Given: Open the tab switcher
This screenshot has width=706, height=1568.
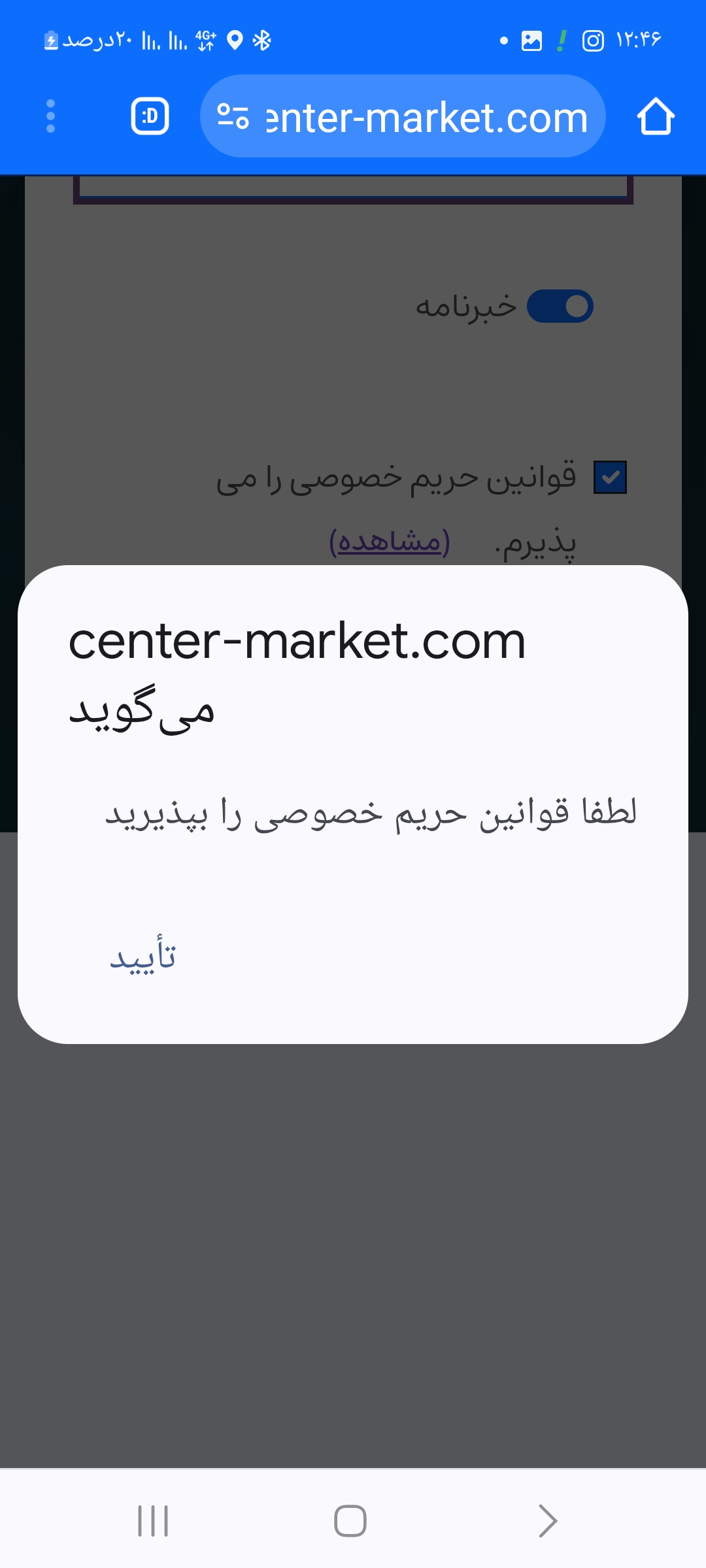Looking at the screenshot, I should pyautogui.click(x=150, y=116).
